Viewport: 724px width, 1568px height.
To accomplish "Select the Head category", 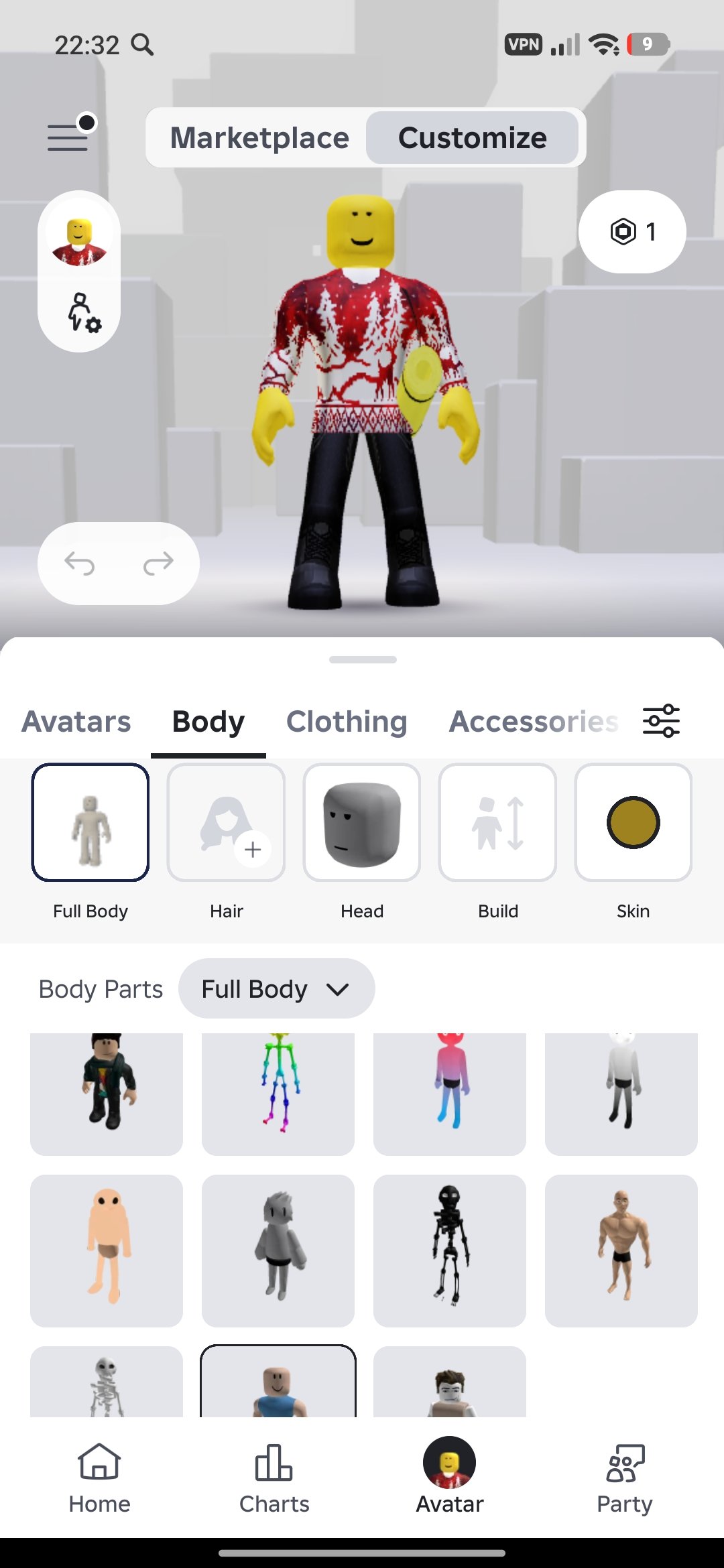I will 362,823.
